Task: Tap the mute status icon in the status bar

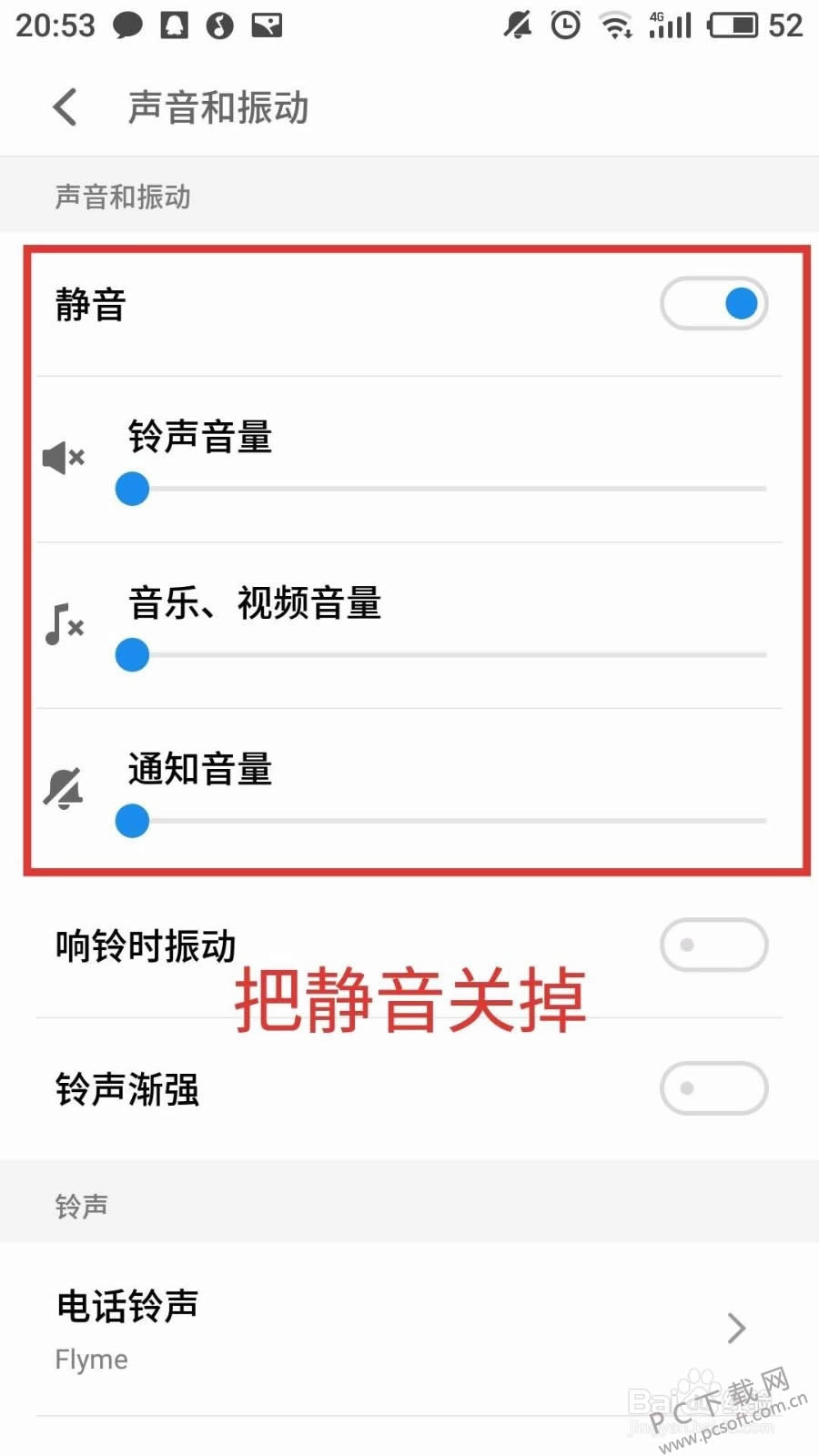Action: 515,25
